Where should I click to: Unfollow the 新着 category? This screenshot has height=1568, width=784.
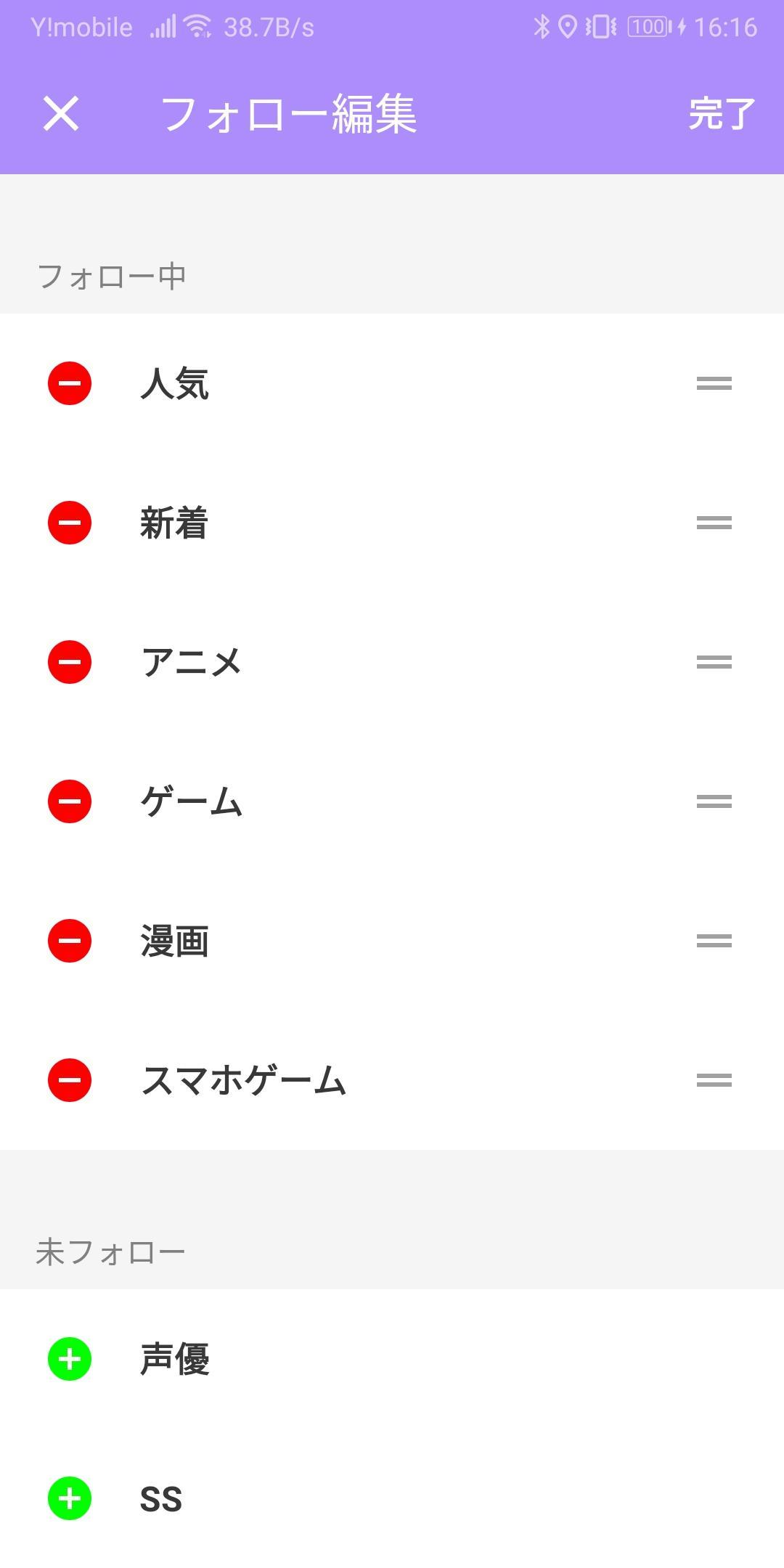[70, 523]
